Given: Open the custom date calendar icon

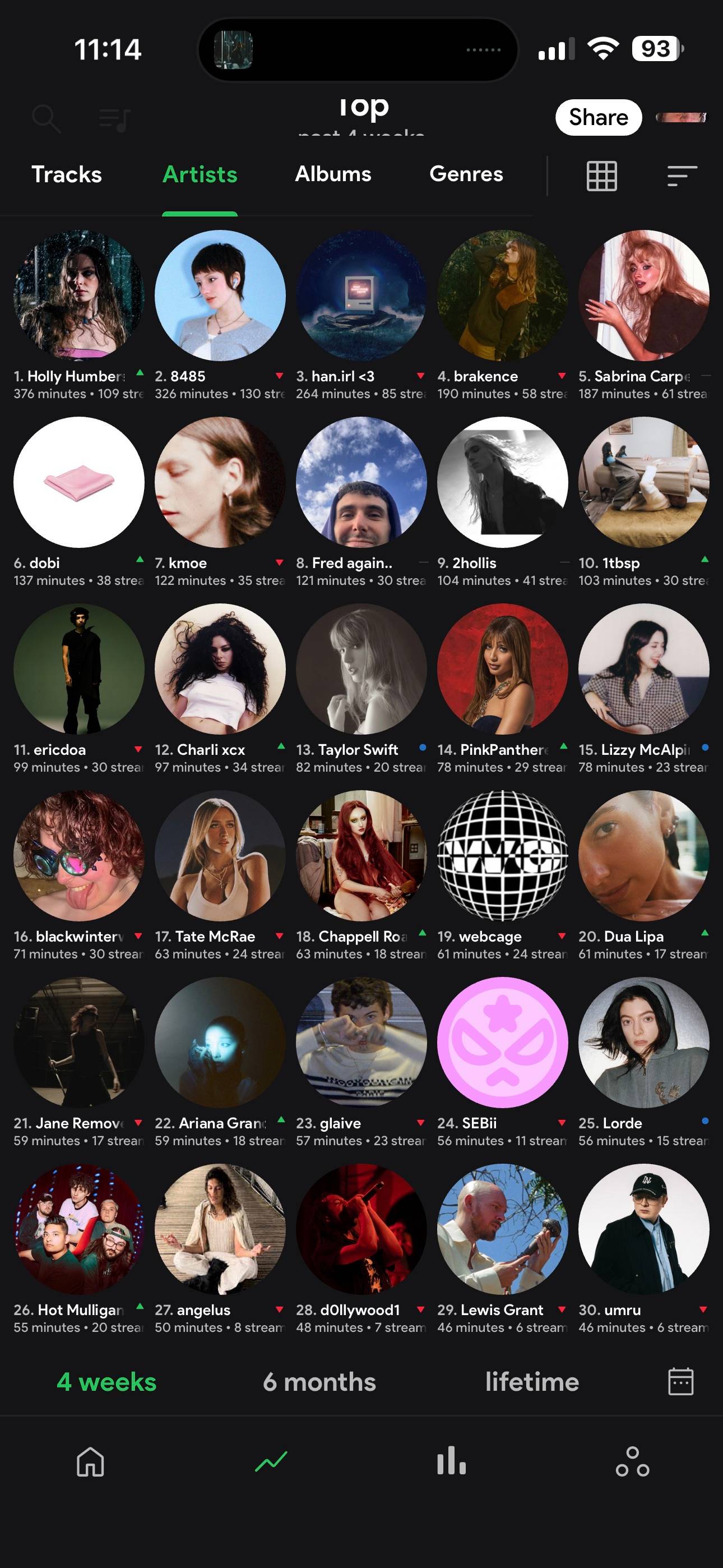Looking at the screenshot, I should 680,1381.
